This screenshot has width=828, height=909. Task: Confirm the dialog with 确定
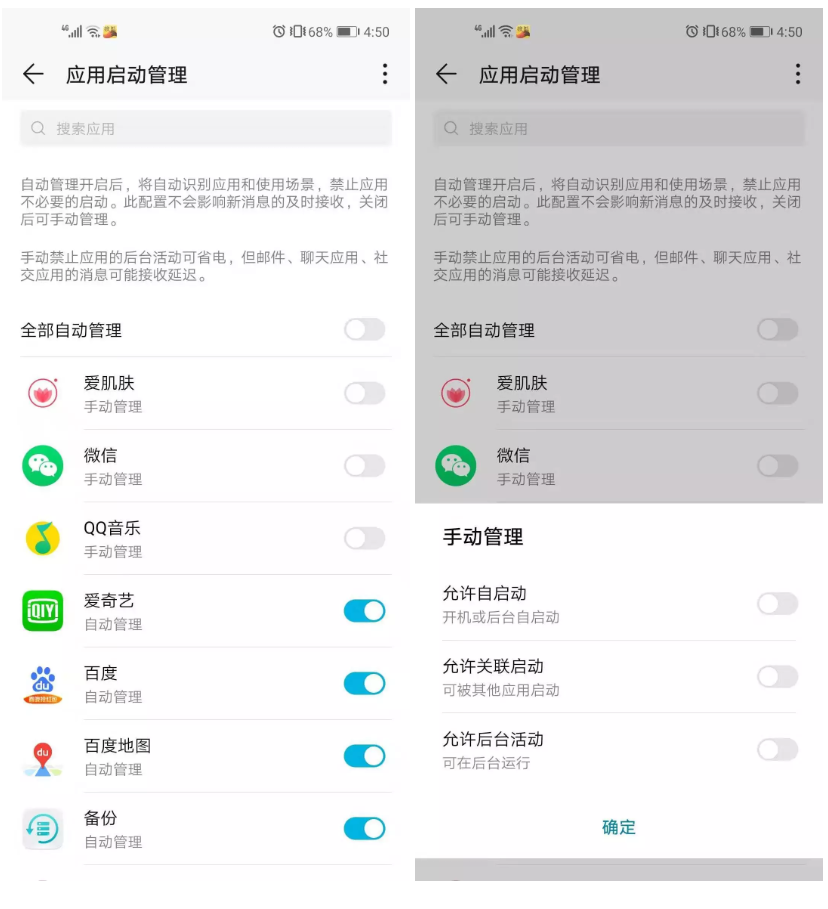click(x=618, y=827)
